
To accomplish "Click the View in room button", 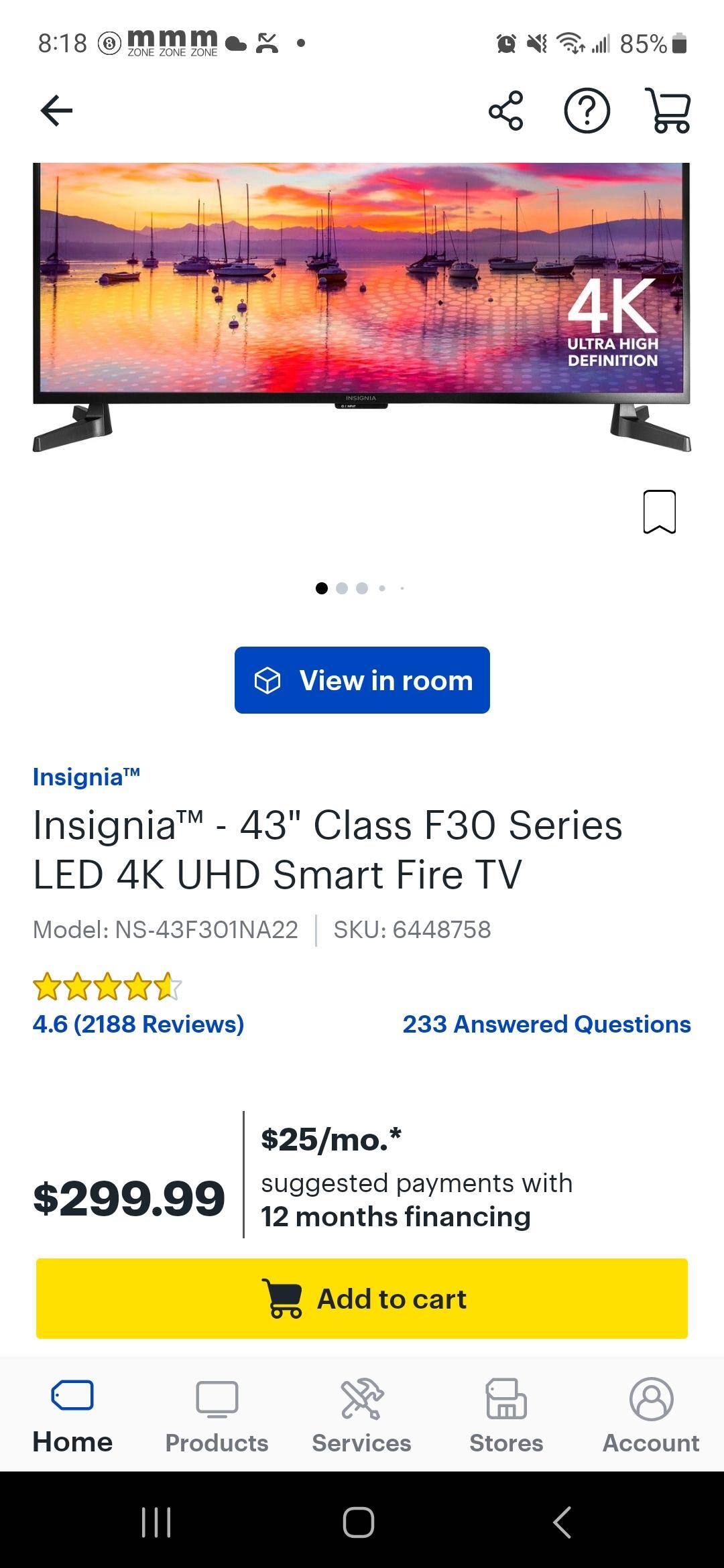I will pyautogui.click(x=361, y=679).
